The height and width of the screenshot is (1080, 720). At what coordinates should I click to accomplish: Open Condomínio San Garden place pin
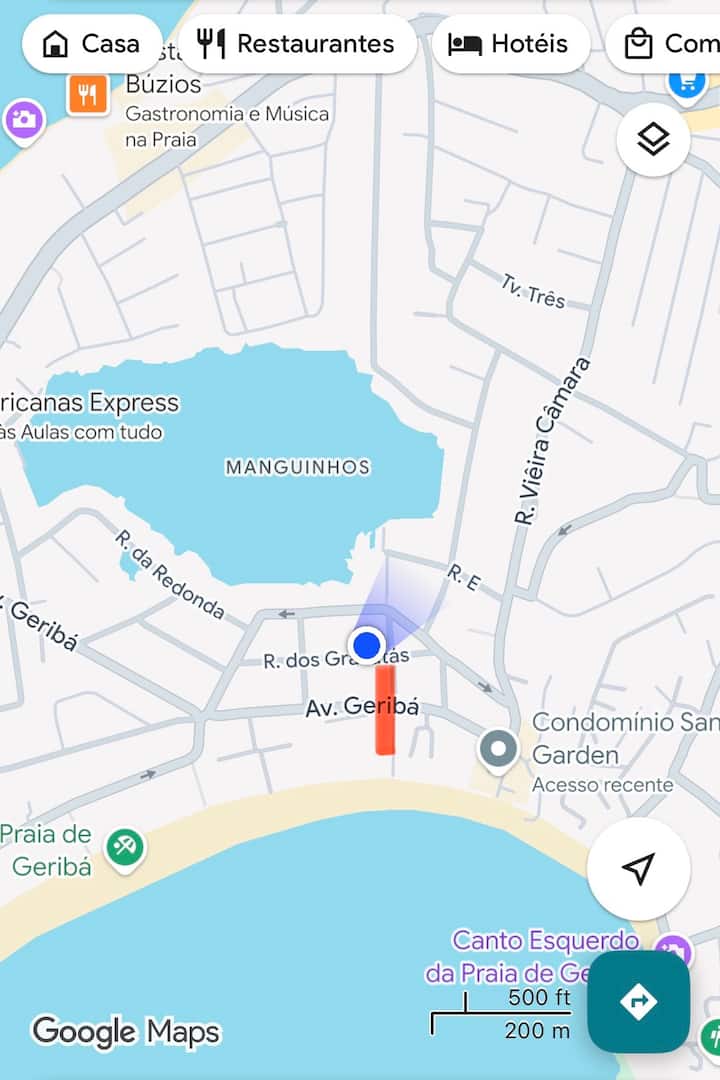click(x=498, y=751)
